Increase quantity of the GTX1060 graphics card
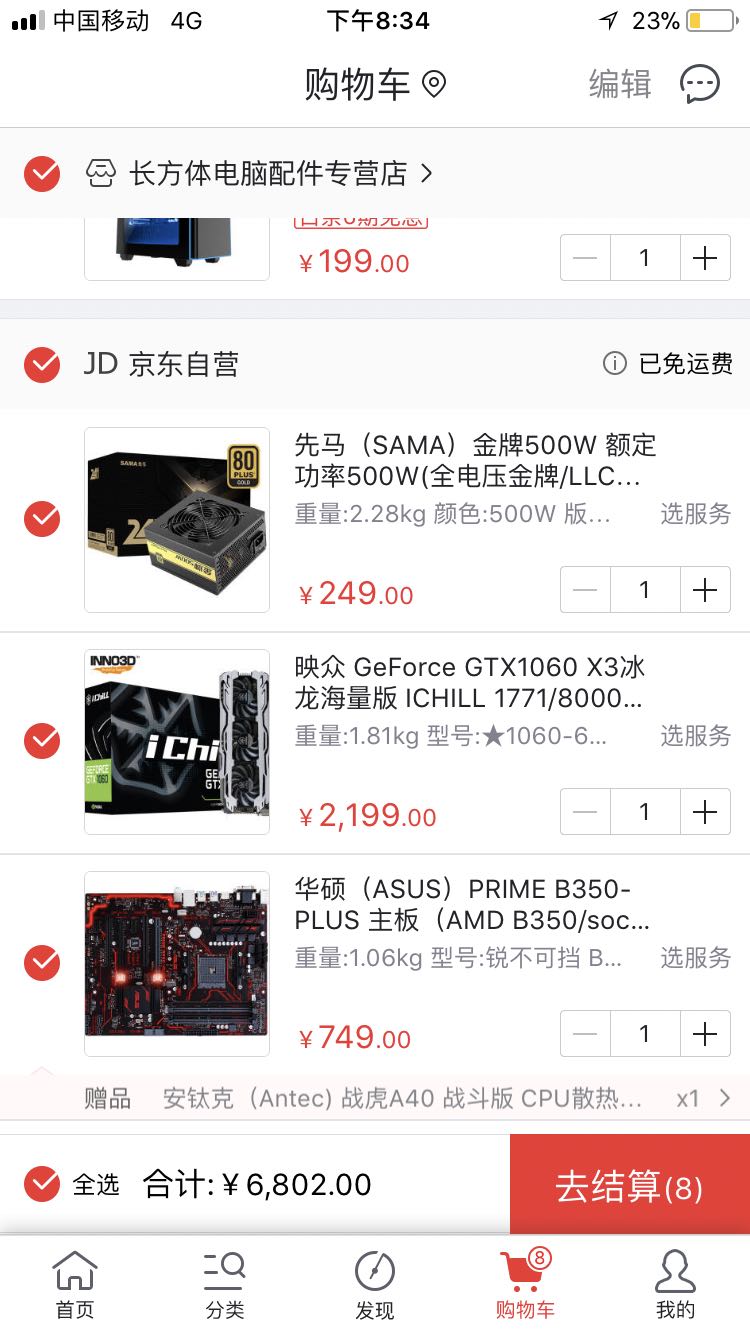The image size is (750, 1334). coord(705,812)
